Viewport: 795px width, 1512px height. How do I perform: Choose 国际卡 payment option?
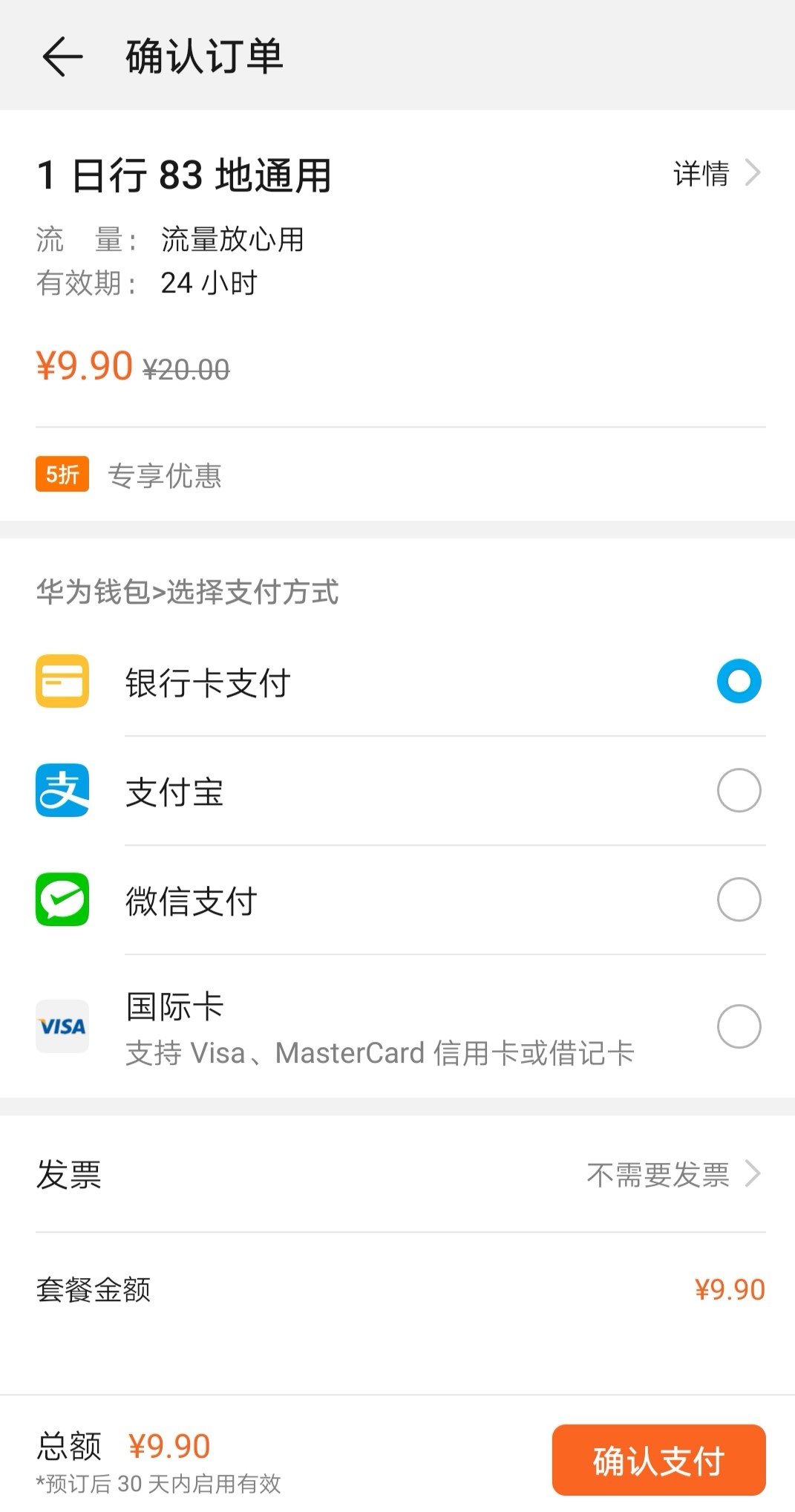coord(738,1026)
